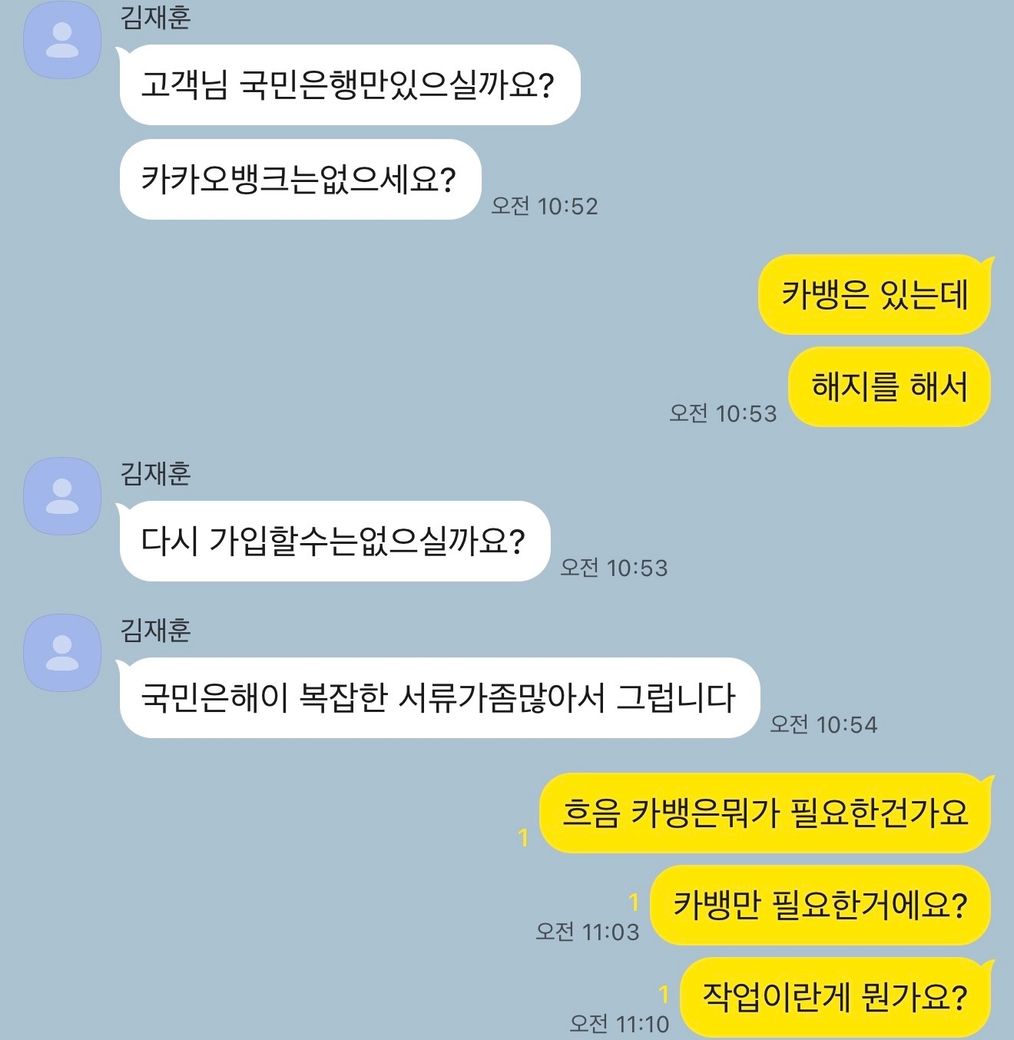This screenshot has height=1040, width=1014.
Task: Open 김재훈's avatar beside 국민은해이 복잡한 서류 message
Action: pos(62,652)
